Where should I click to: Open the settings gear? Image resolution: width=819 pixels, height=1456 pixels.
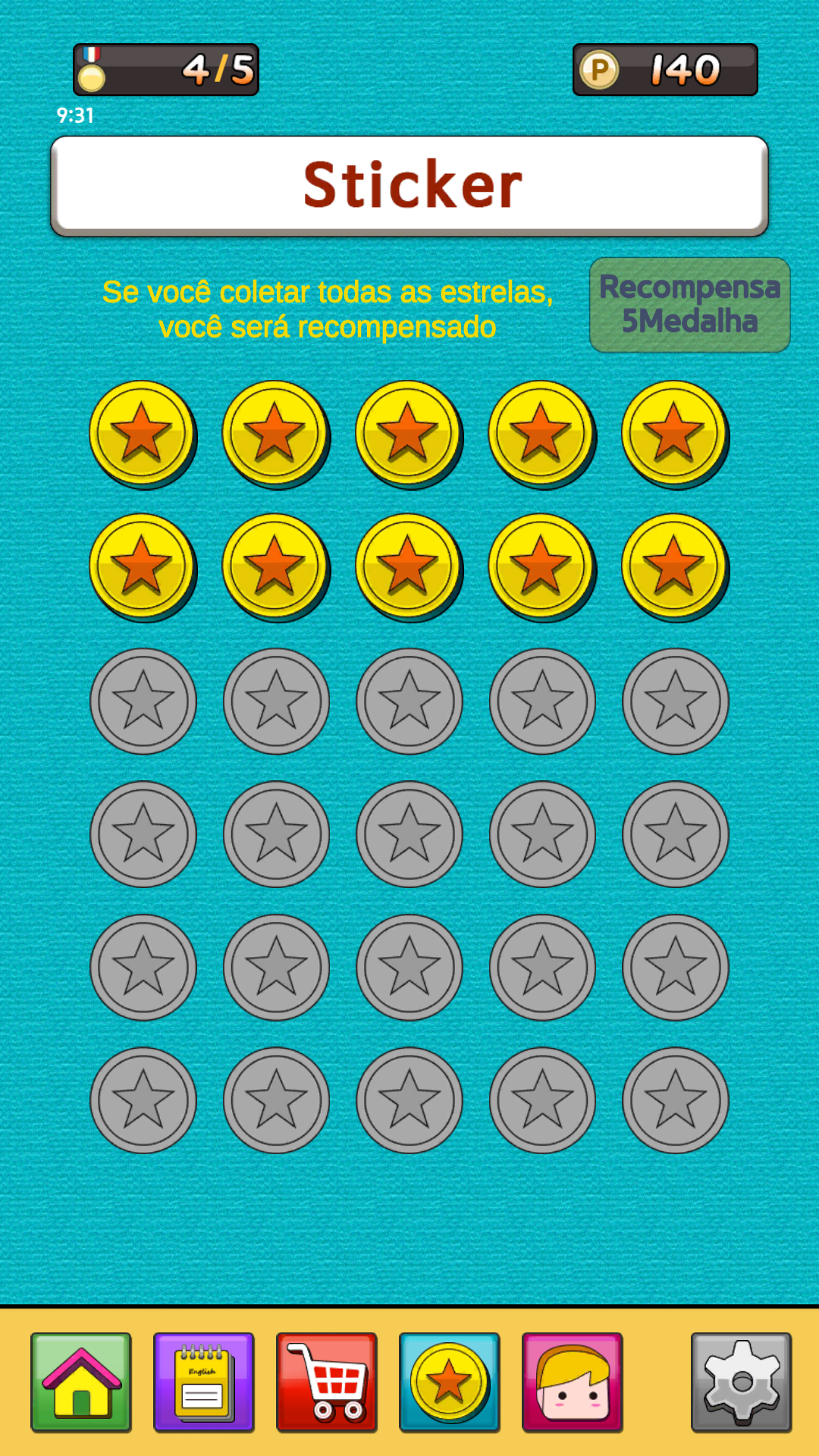click(x=741, y=1382)
